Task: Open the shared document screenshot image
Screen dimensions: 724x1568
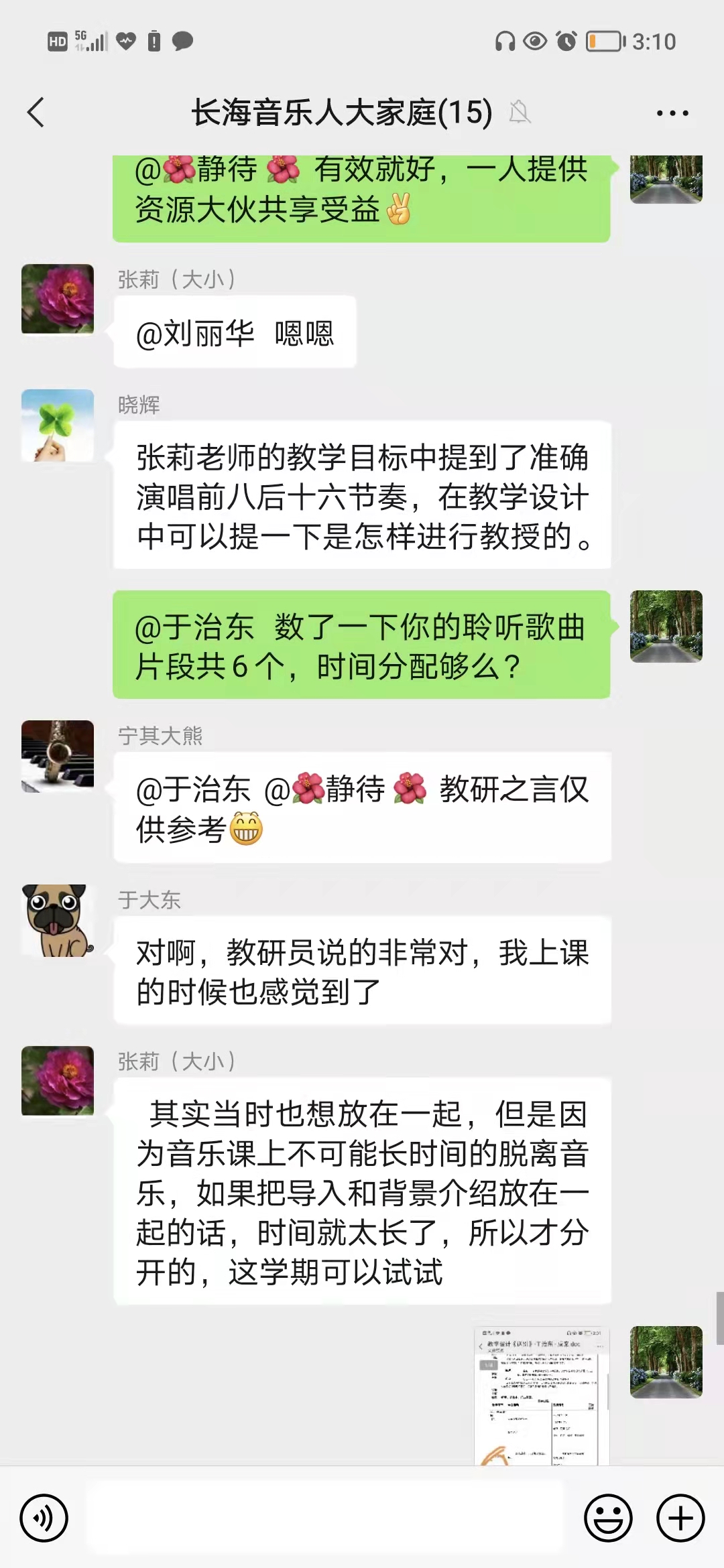Action: point(542,1395)
